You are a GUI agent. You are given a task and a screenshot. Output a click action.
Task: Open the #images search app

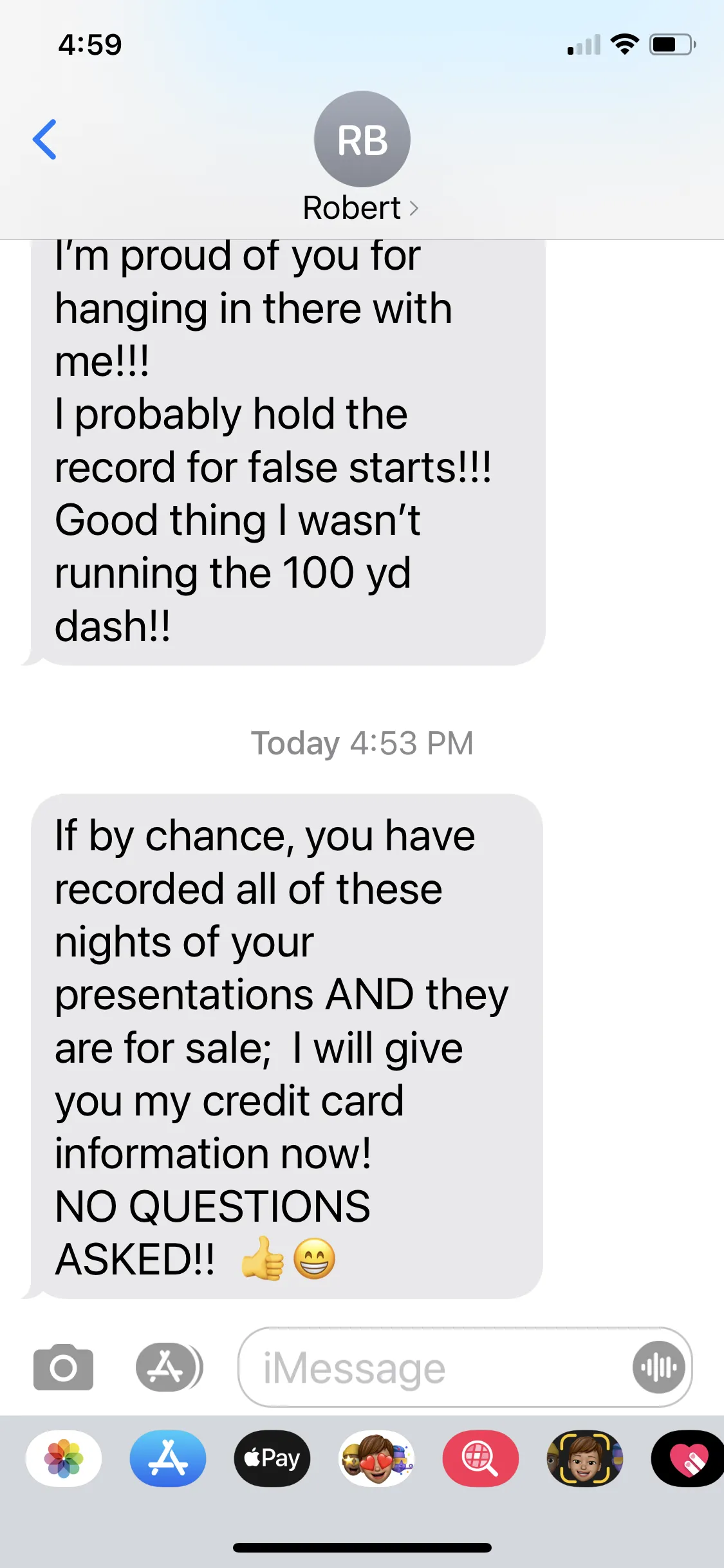click(x=481, y=1459)
